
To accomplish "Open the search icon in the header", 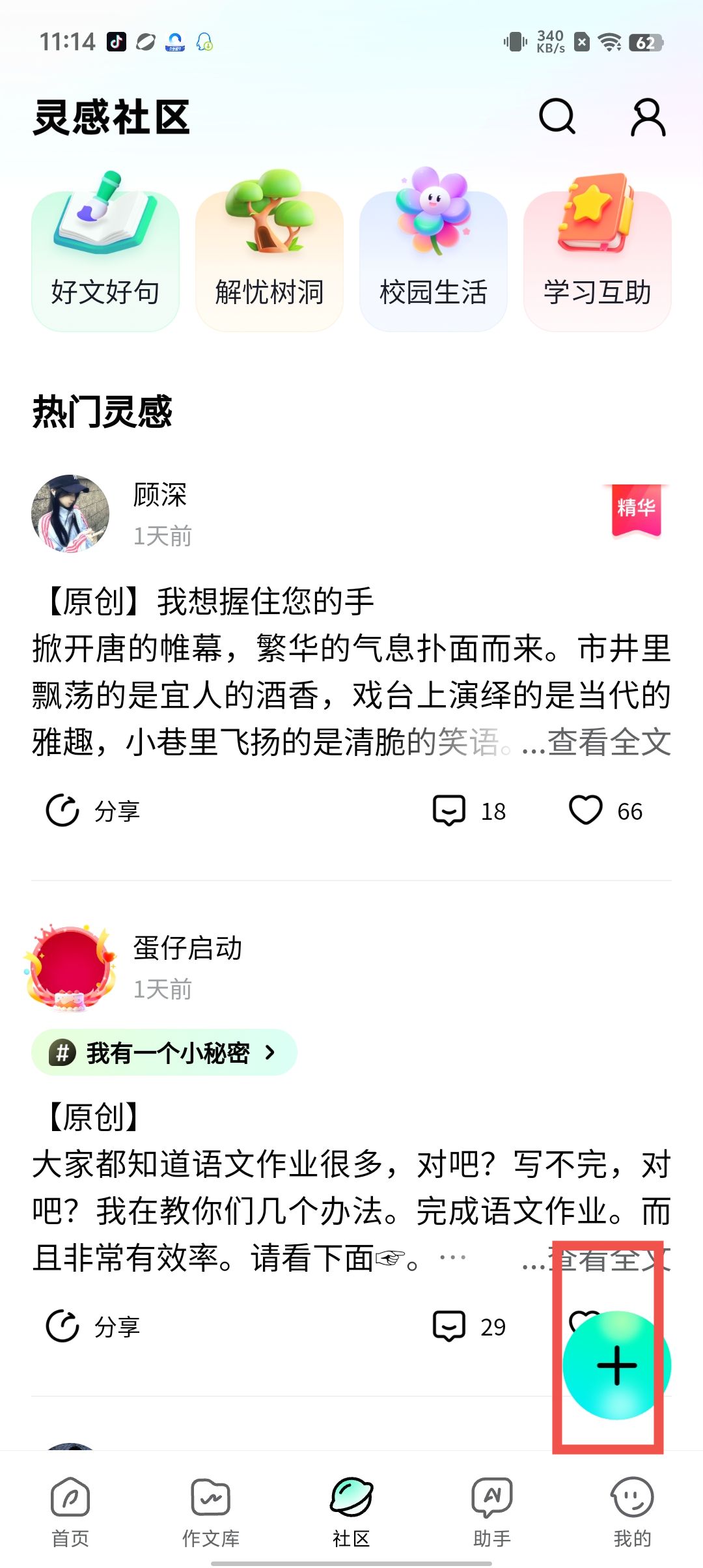I will pyautogui.click(x=557, y=117).
